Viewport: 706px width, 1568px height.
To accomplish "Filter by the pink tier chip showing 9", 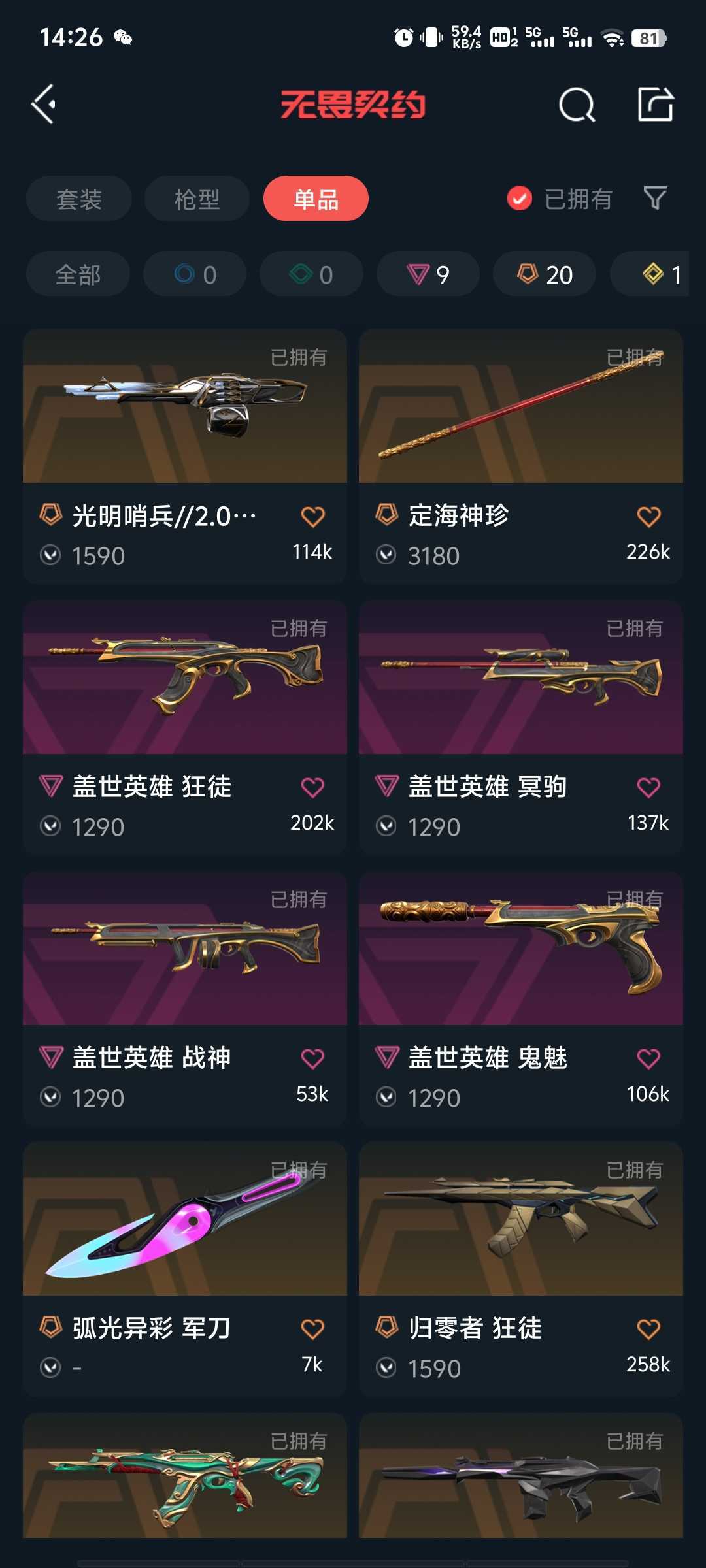I will pos(428,274).
